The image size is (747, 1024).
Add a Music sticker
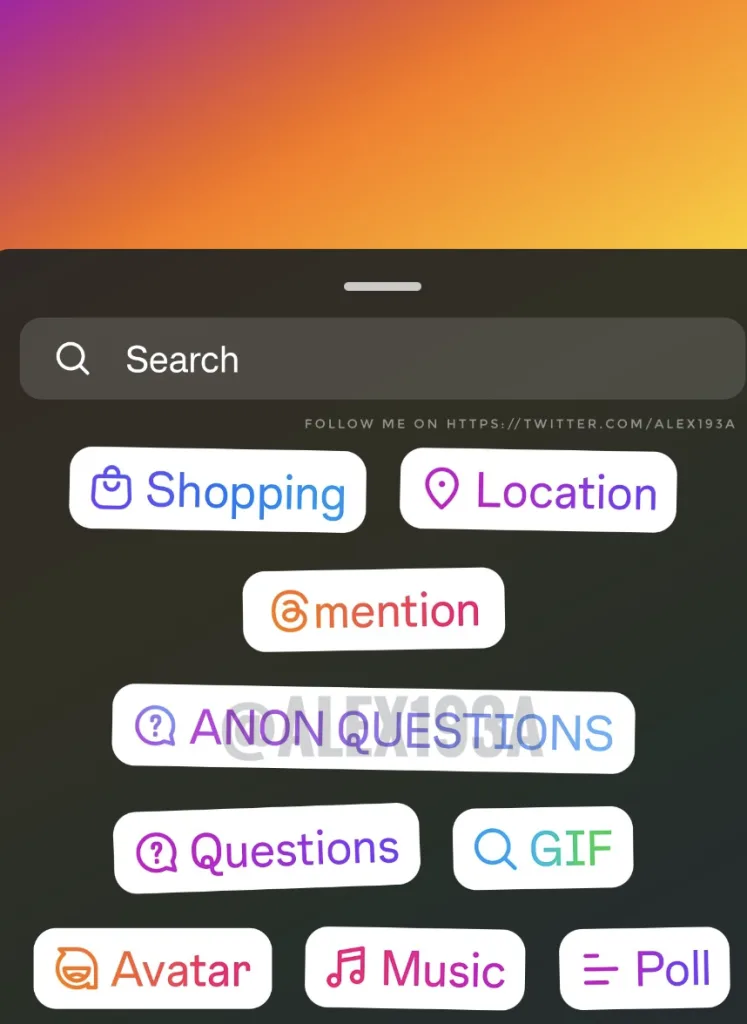click(414, 968)
